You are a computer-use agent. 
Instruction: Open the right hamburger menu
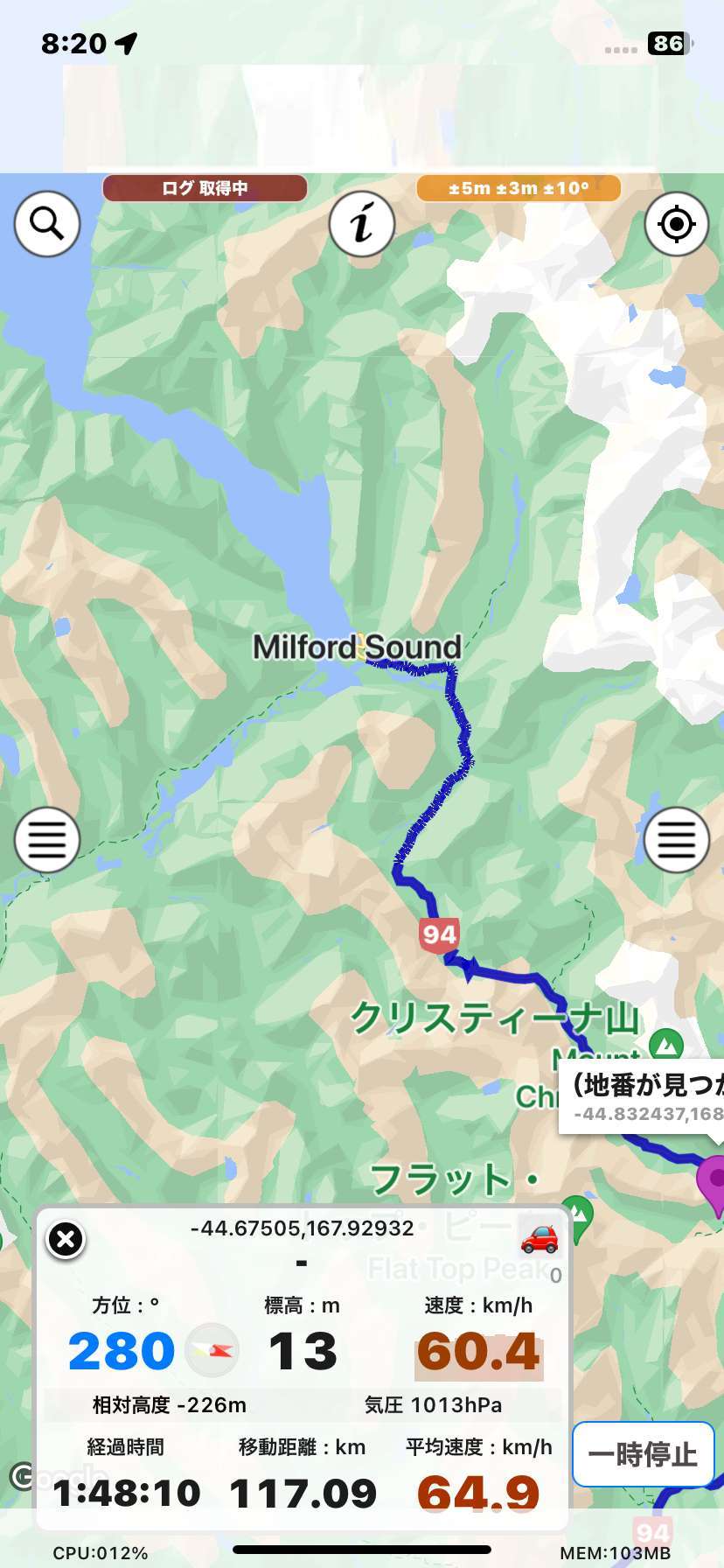click(677, 840)
